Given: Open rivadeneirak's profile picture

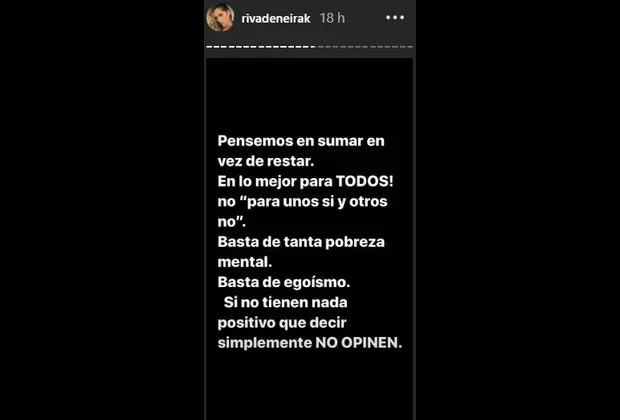Looking at the screenshot, I should [x=221, y=17].
